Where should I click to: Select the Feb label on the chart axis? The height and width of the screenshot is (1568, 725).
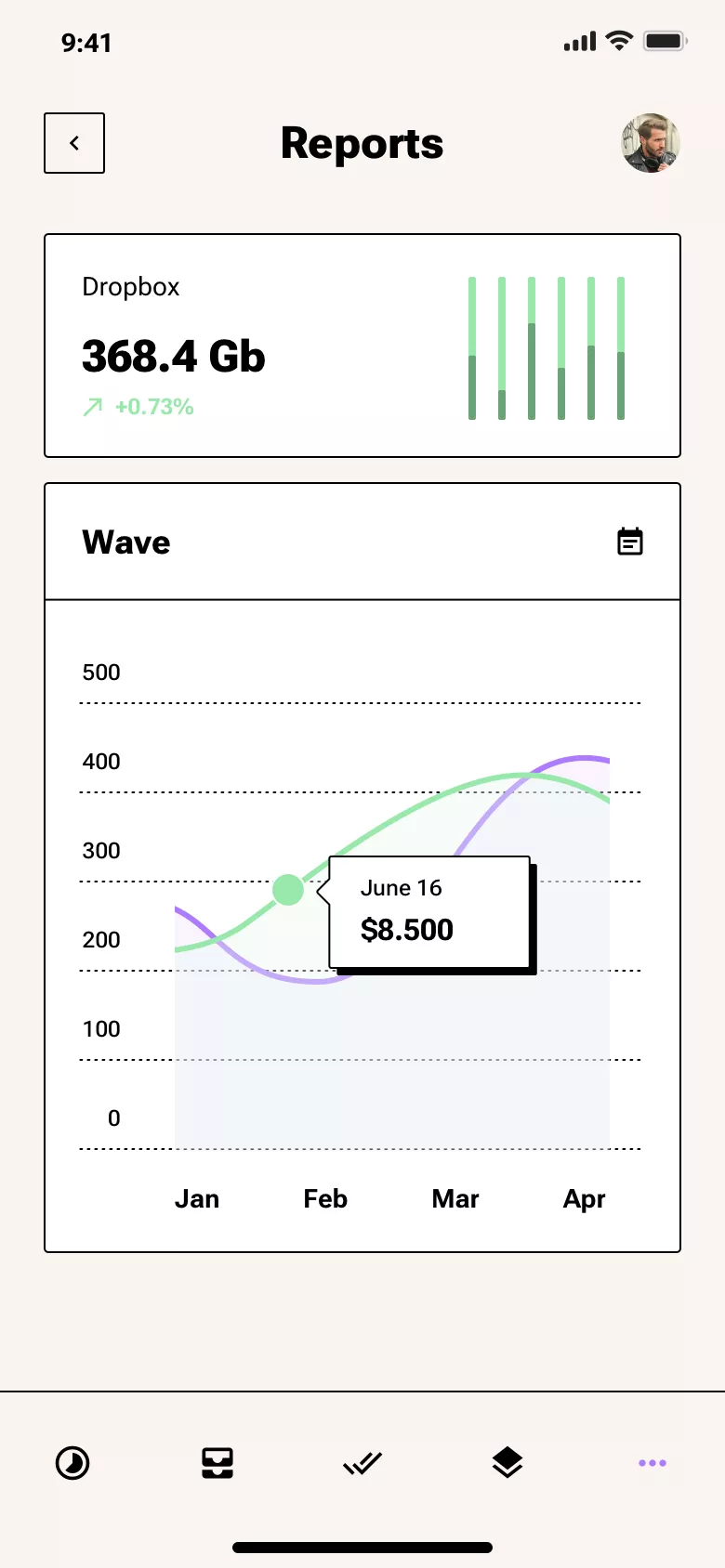click(324, 1198)
